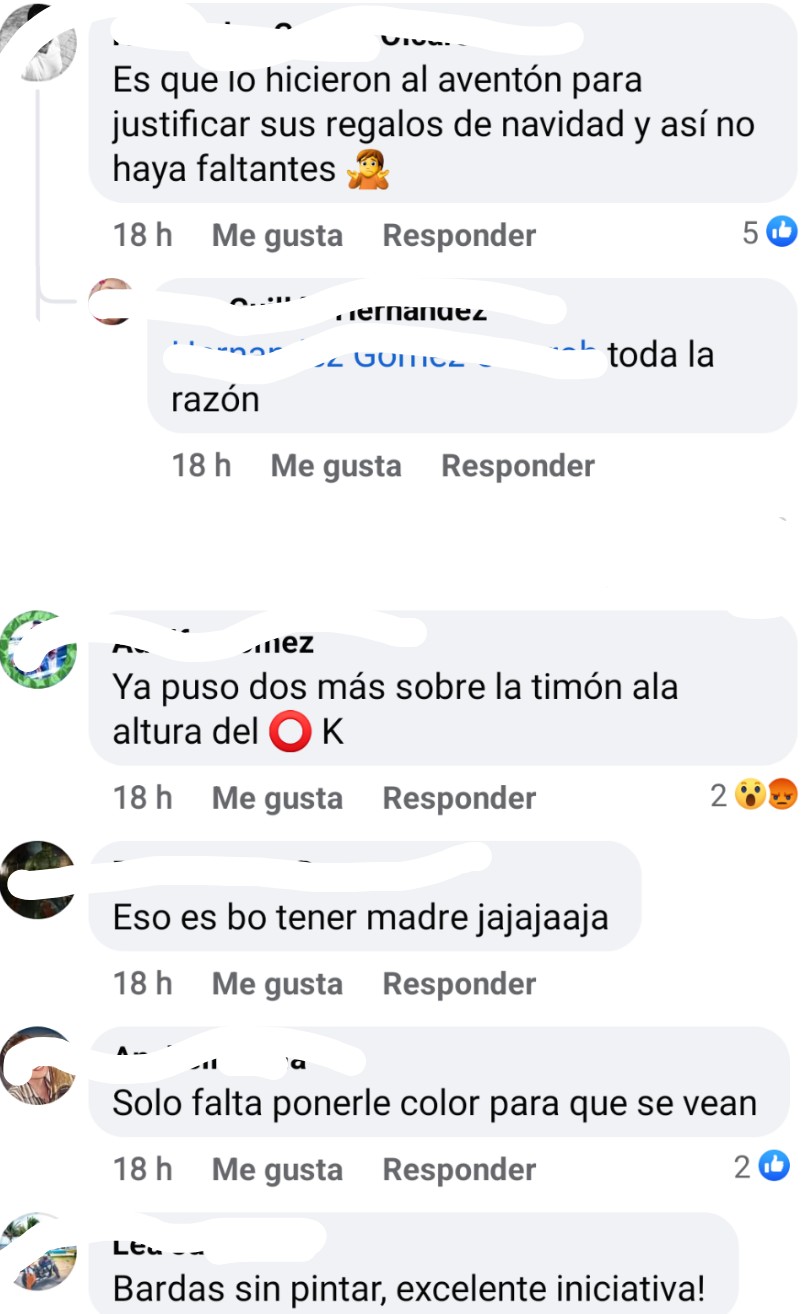The height and width of the screenshot is (1314, 806).
Task: Open the 5 likes on the 'aventón' comment
Action: click(769, 233)
